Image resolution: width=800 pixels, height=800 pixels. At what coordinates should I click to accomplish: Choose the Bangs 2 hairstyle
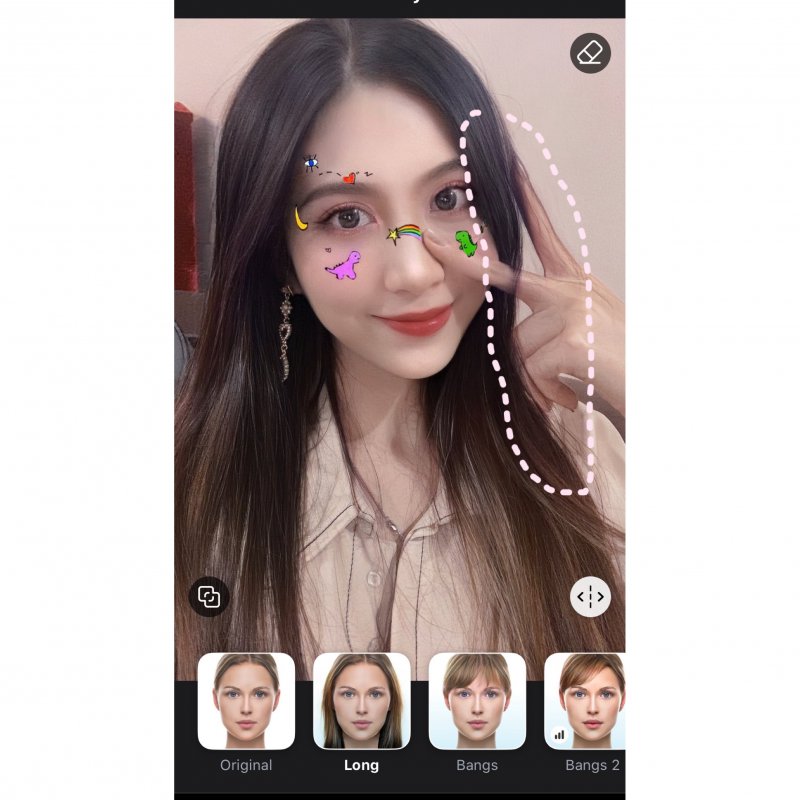586,702
